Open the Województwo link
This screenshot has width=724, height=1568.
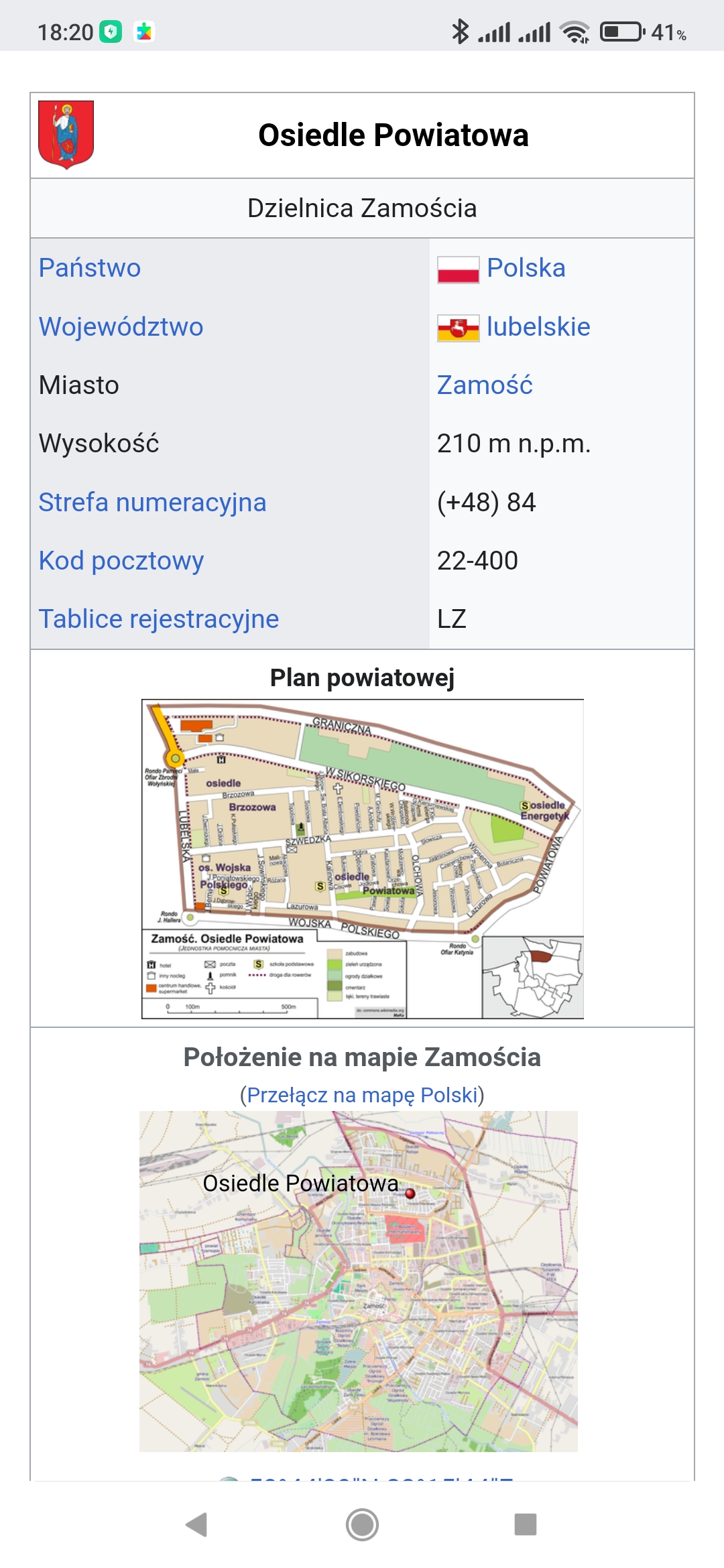click(121, 327)
